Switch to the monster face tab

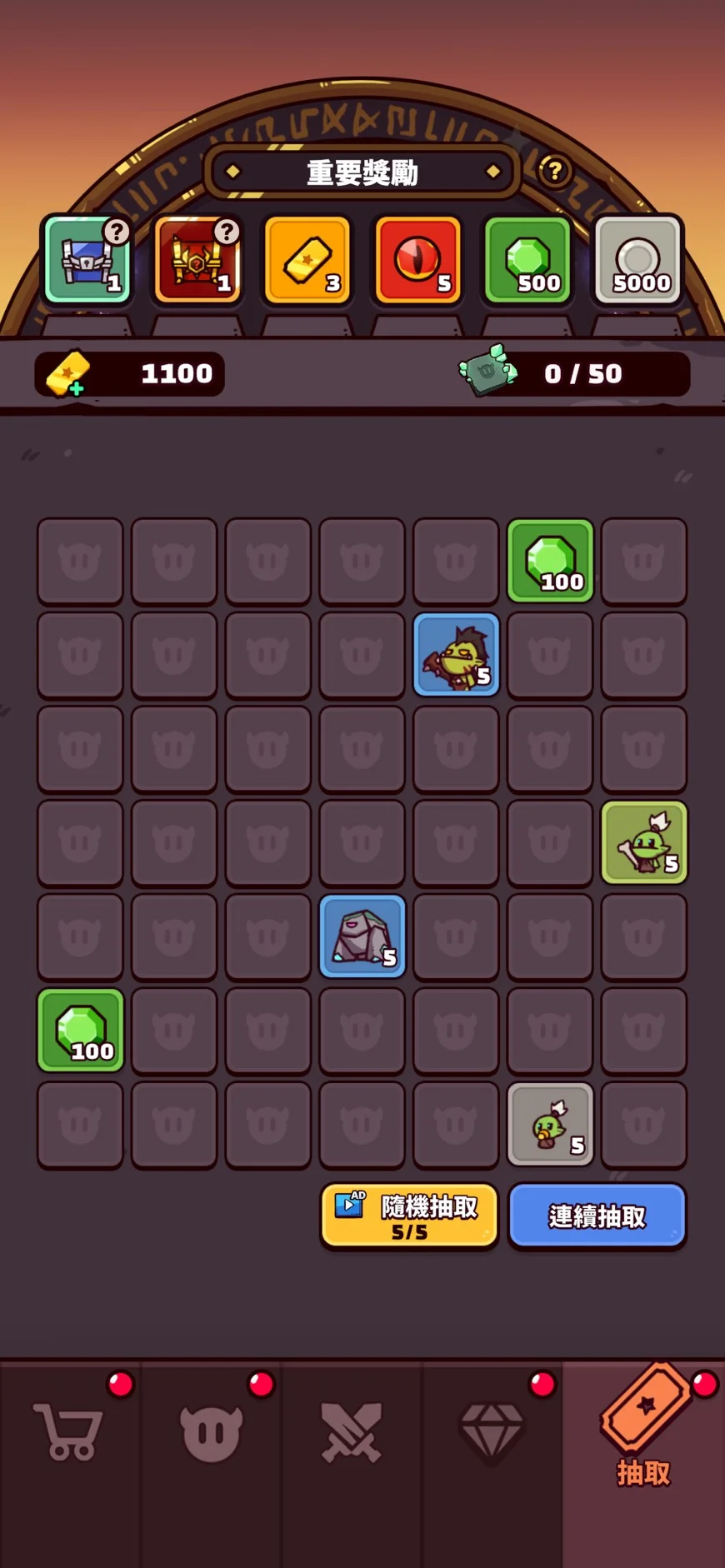coord(211,1433)
